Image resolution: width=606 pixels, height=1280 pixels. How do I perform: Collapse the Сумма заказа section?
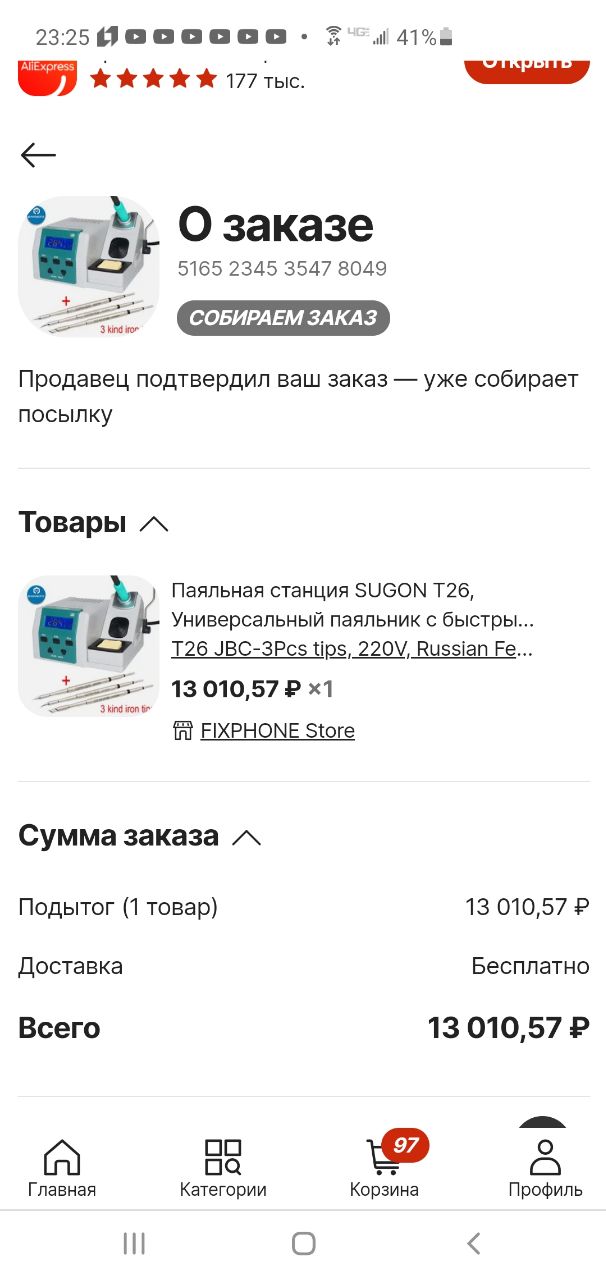[x=246, y=837]
